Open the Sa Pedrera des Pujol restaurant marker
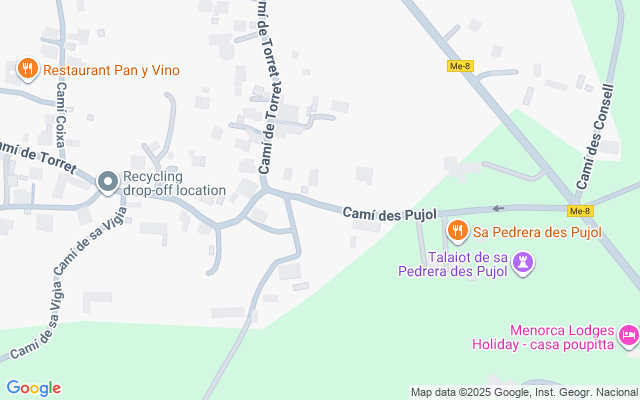This screenshot has width=640, height=400. point(458,232)
